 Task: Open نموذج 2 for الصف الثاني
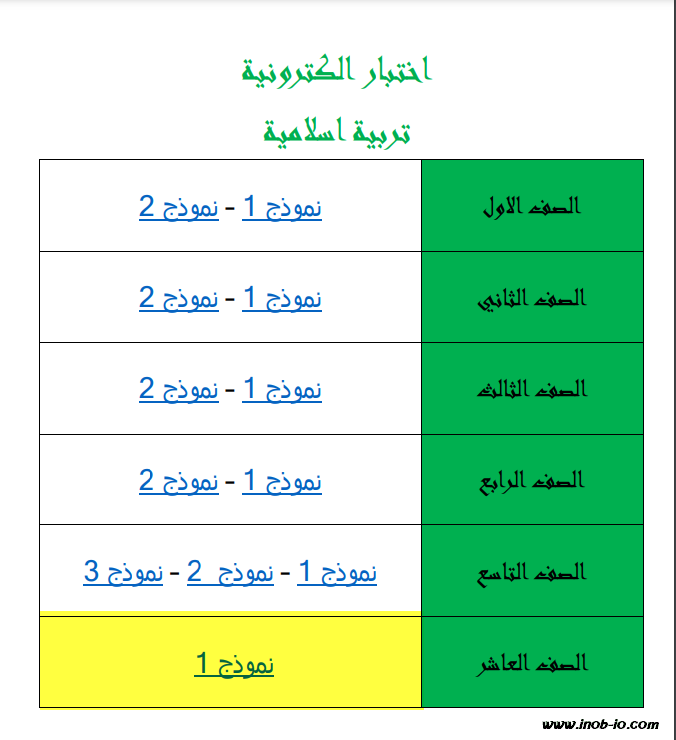click(x=179, y=298)
